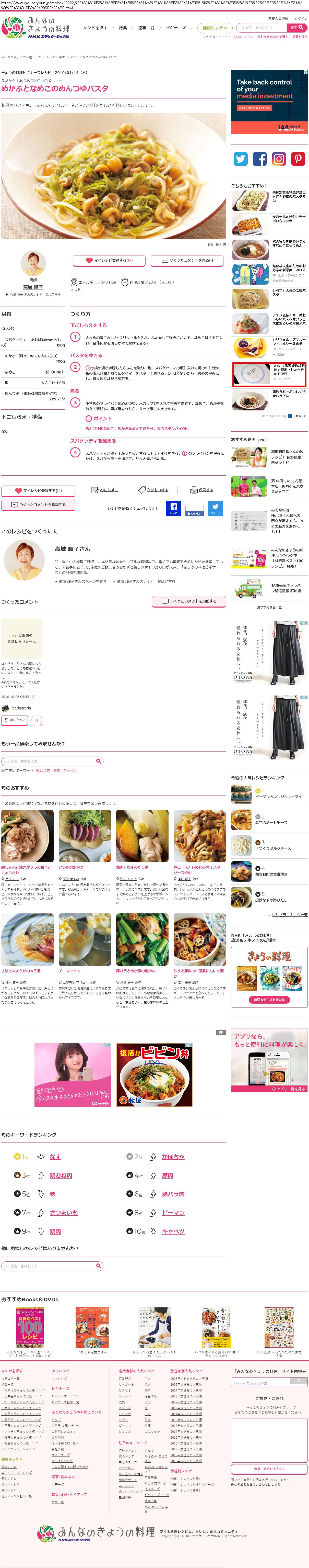This screenshot has height=1568, width=309.
Task: Open 高城 順子's recipe list link under instructor photo
Action: [35, 295]
